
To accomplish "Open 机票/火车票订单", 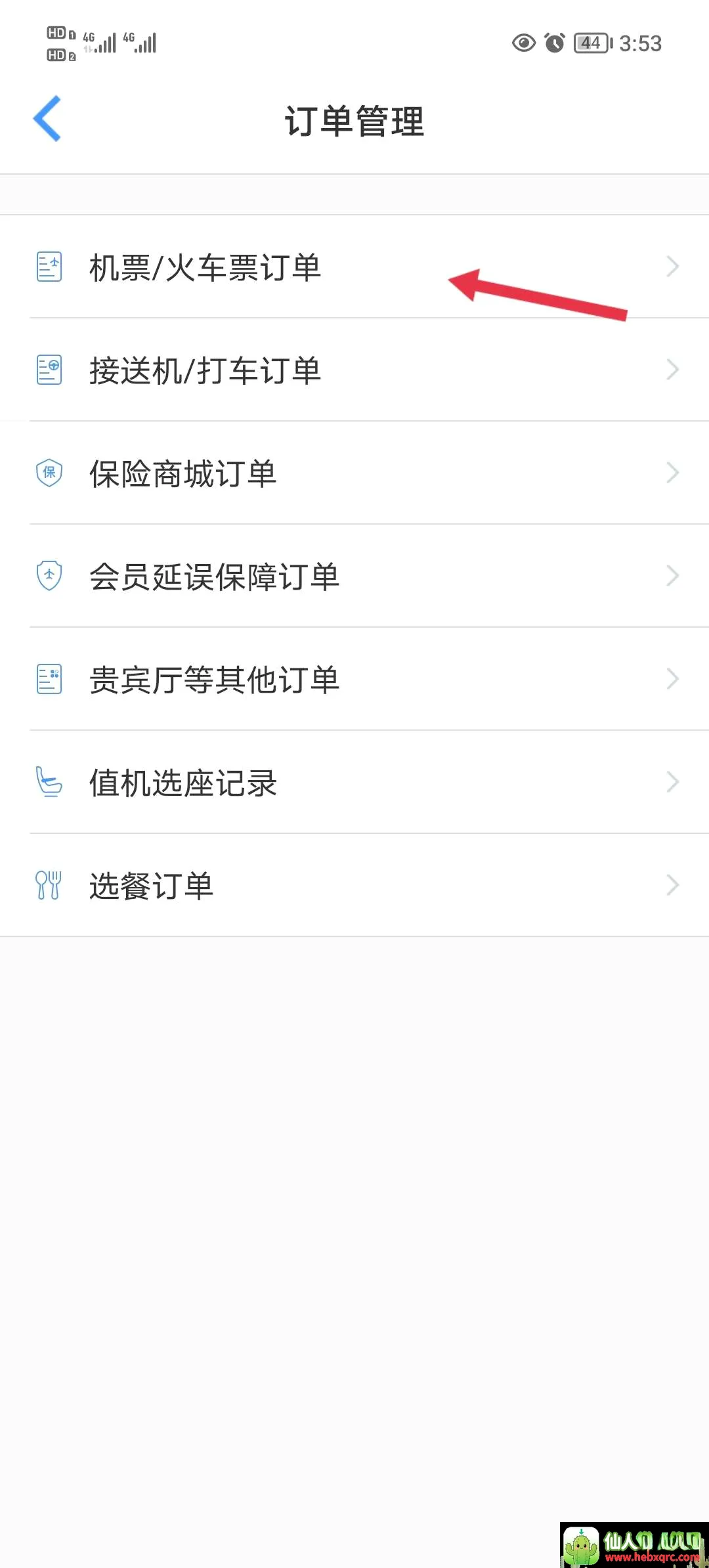I will pos(354,267).
